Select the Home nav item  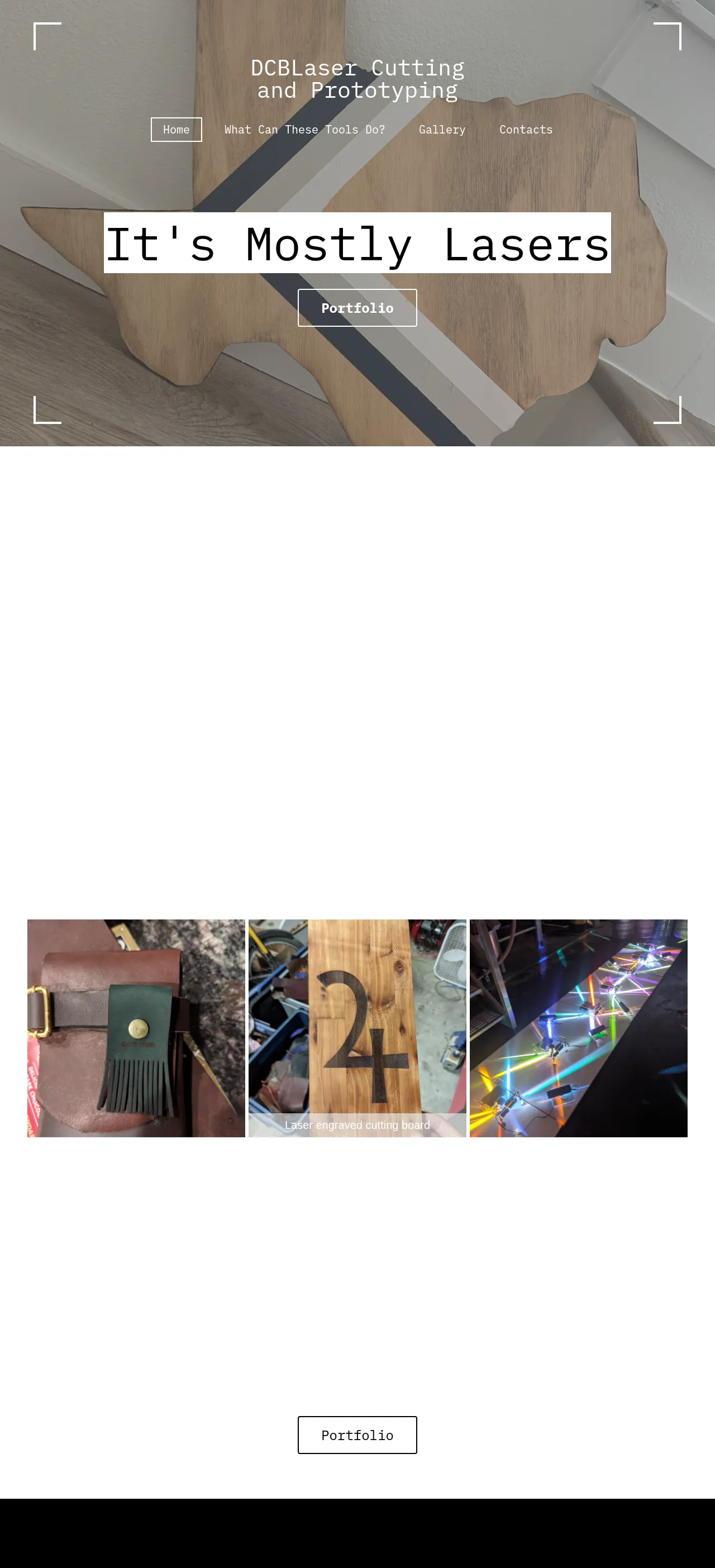(176, 130)
